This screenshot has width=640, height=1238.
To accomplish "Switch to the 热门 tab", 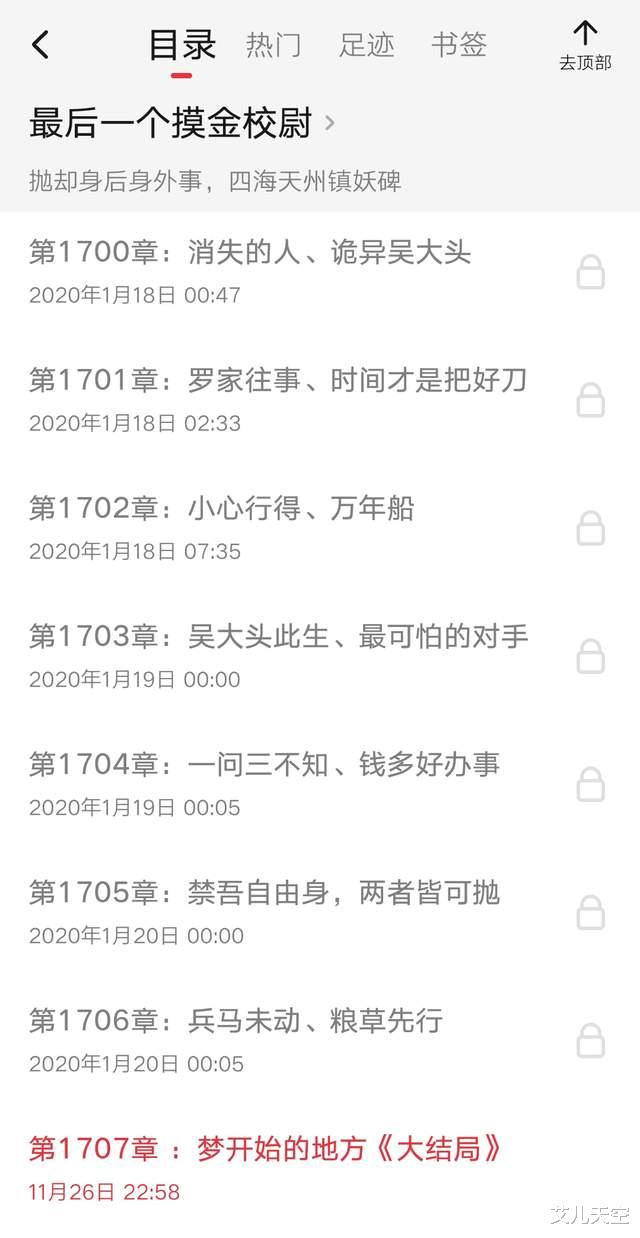I will tap(273, 45).
